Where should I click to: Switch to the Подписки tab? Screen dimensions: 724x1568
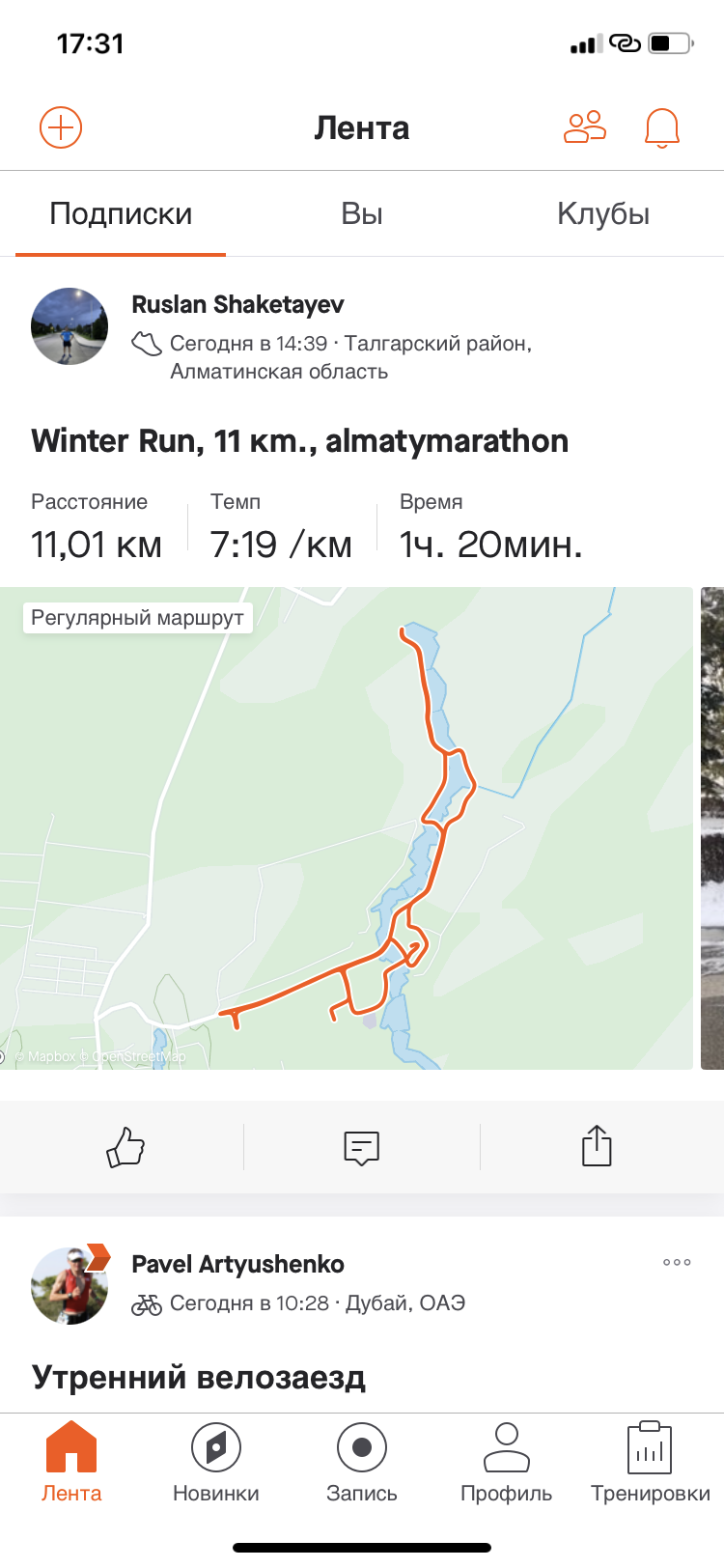pyautogui.click(x=121, y=214)
